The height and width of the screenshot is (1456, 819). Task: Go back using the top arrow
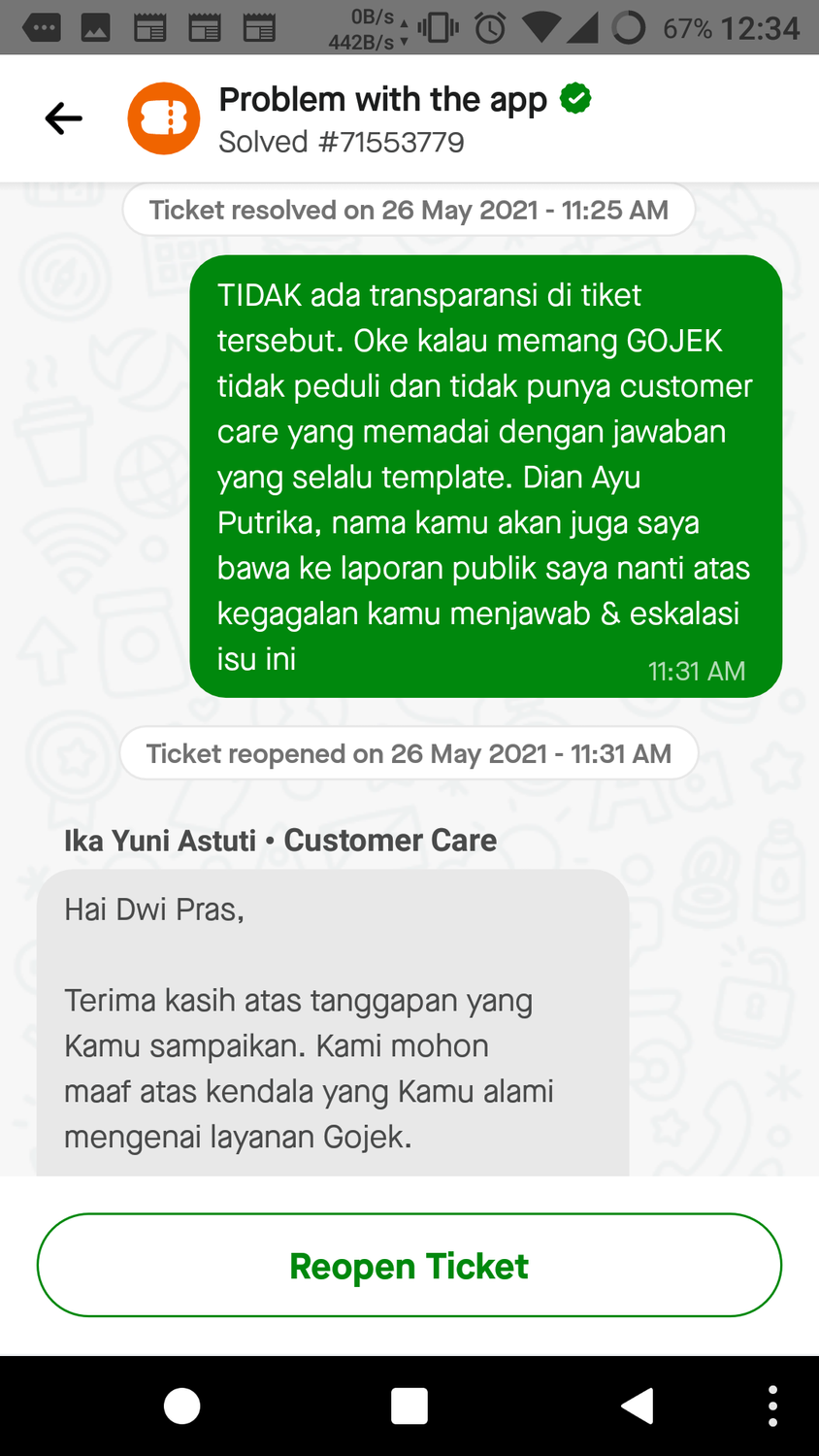(64, 118)
